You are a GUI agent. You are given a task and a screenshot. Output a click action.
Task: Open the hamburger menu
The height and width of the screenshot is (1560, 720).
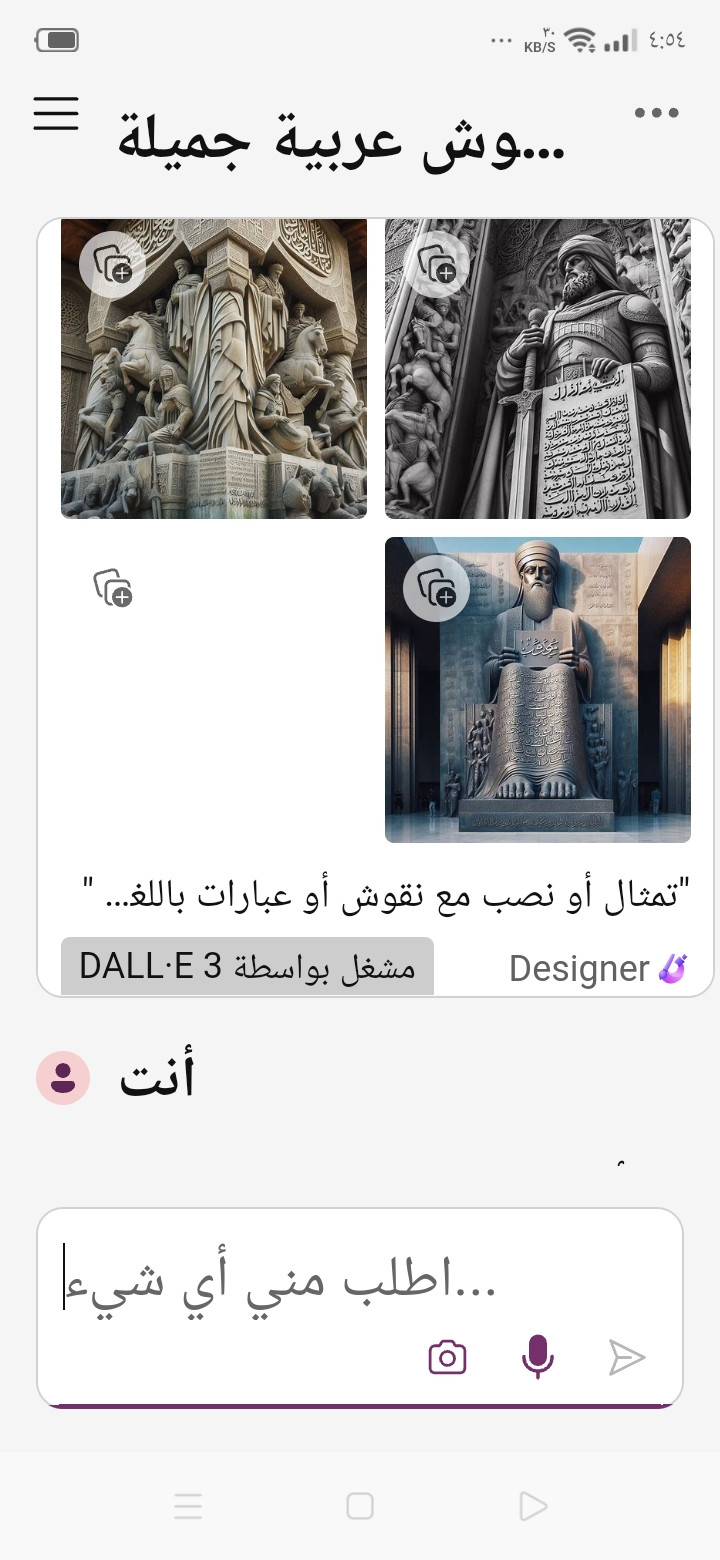point(56,113)
